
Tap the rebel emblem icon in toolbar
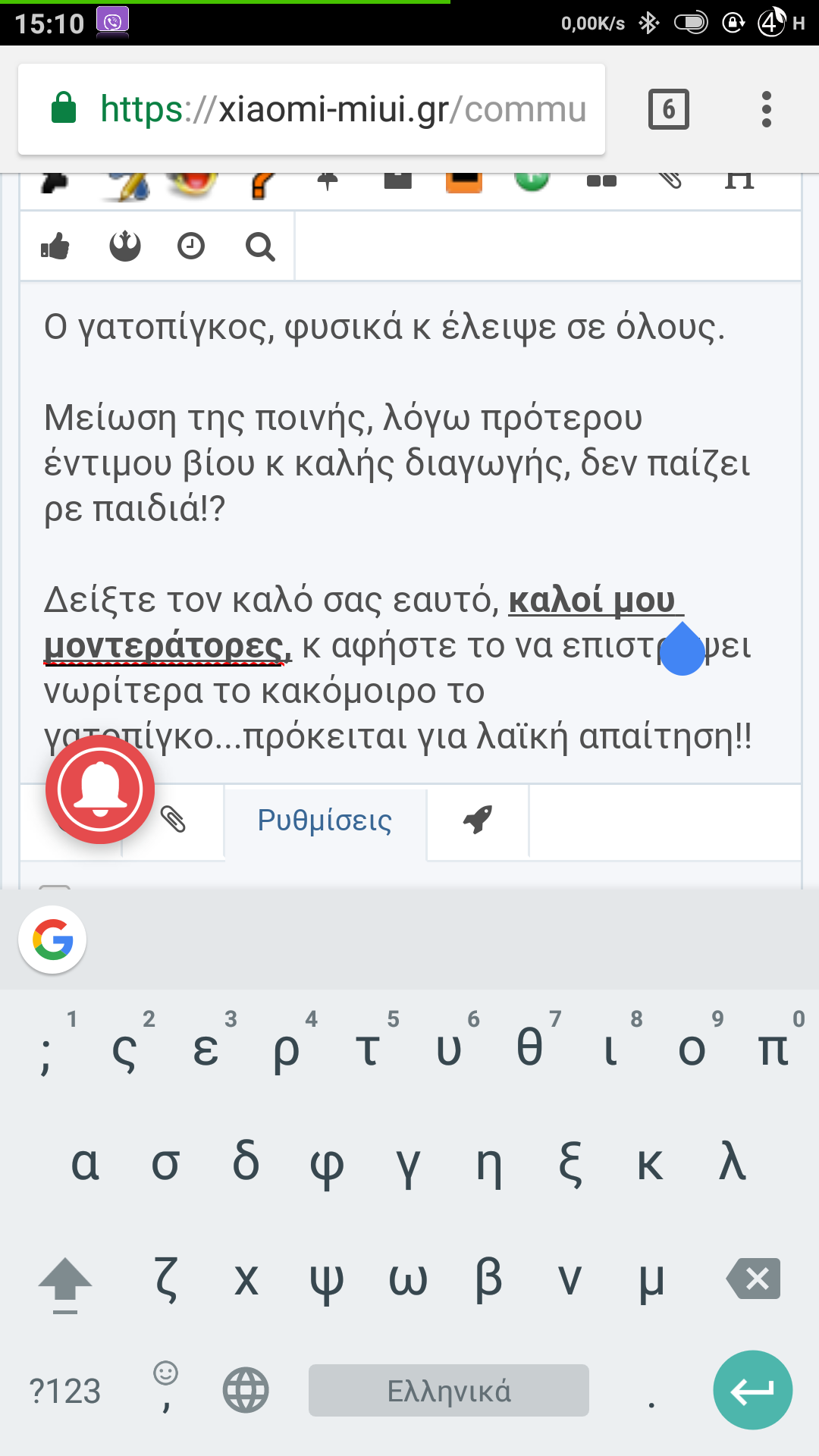[125, 246]
